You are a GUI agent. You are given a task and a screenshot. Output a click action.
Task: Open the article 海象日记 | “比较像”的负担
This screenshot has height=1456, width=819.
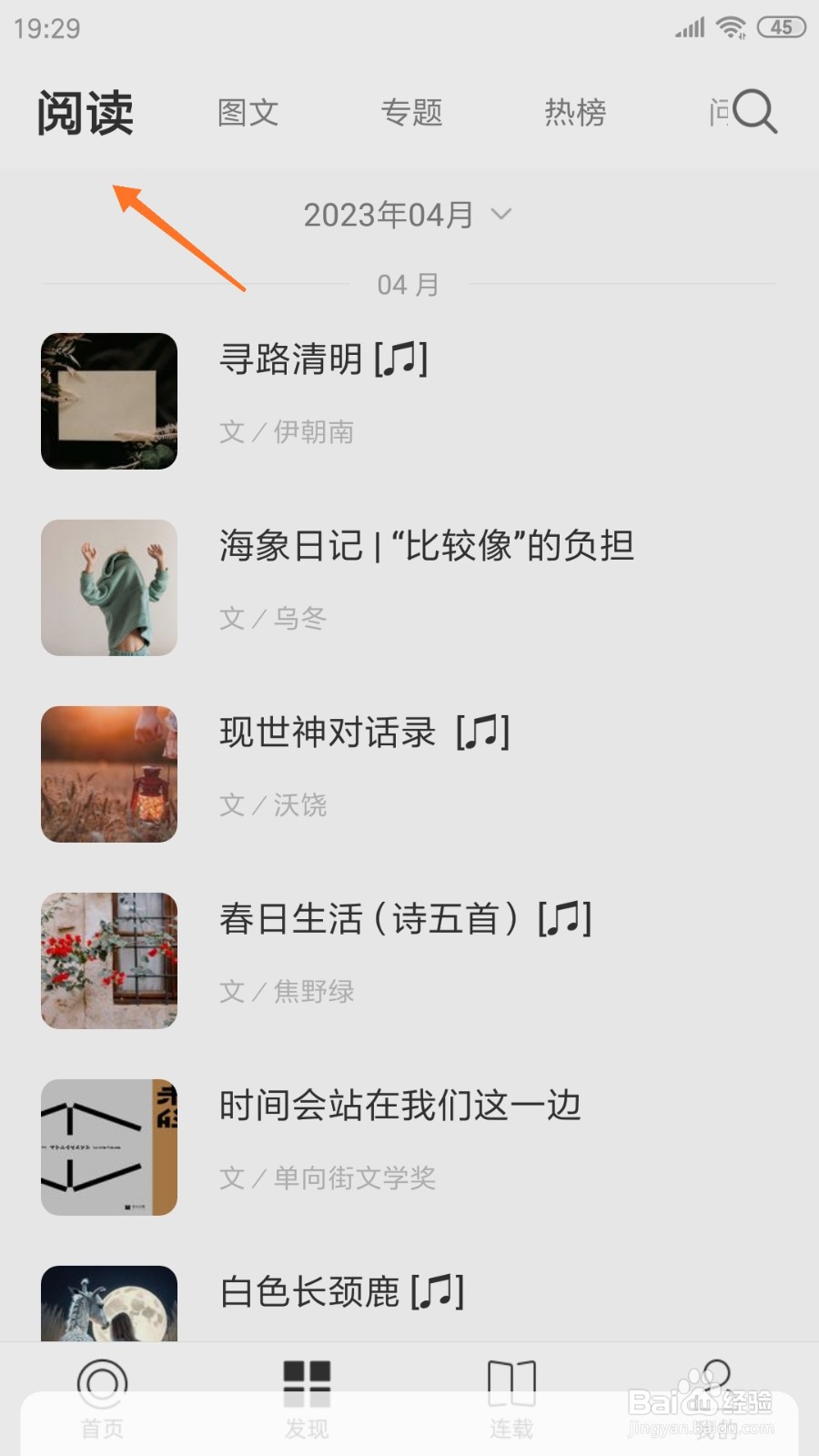[x=428, y=546]
